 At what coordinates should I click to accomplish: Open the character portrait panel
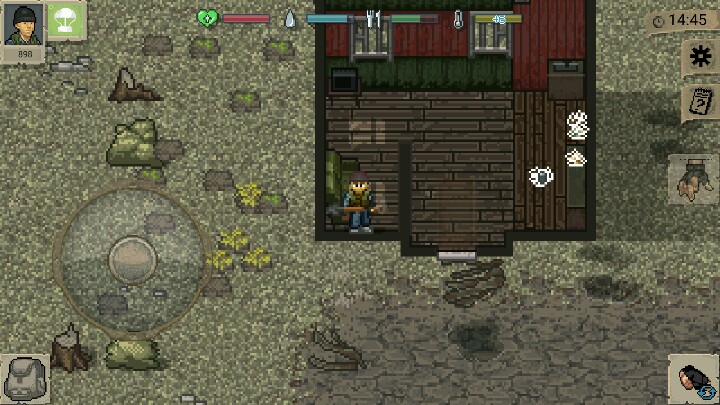click(x=23, y=30)
